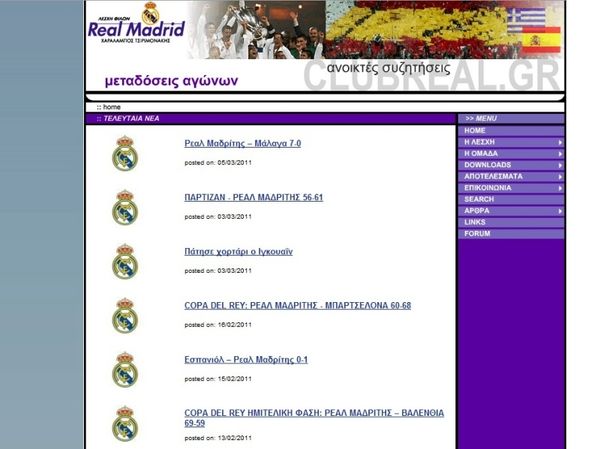600x449 pixels.
Task: Open the FORUM menu item
Action: (477, 234)
